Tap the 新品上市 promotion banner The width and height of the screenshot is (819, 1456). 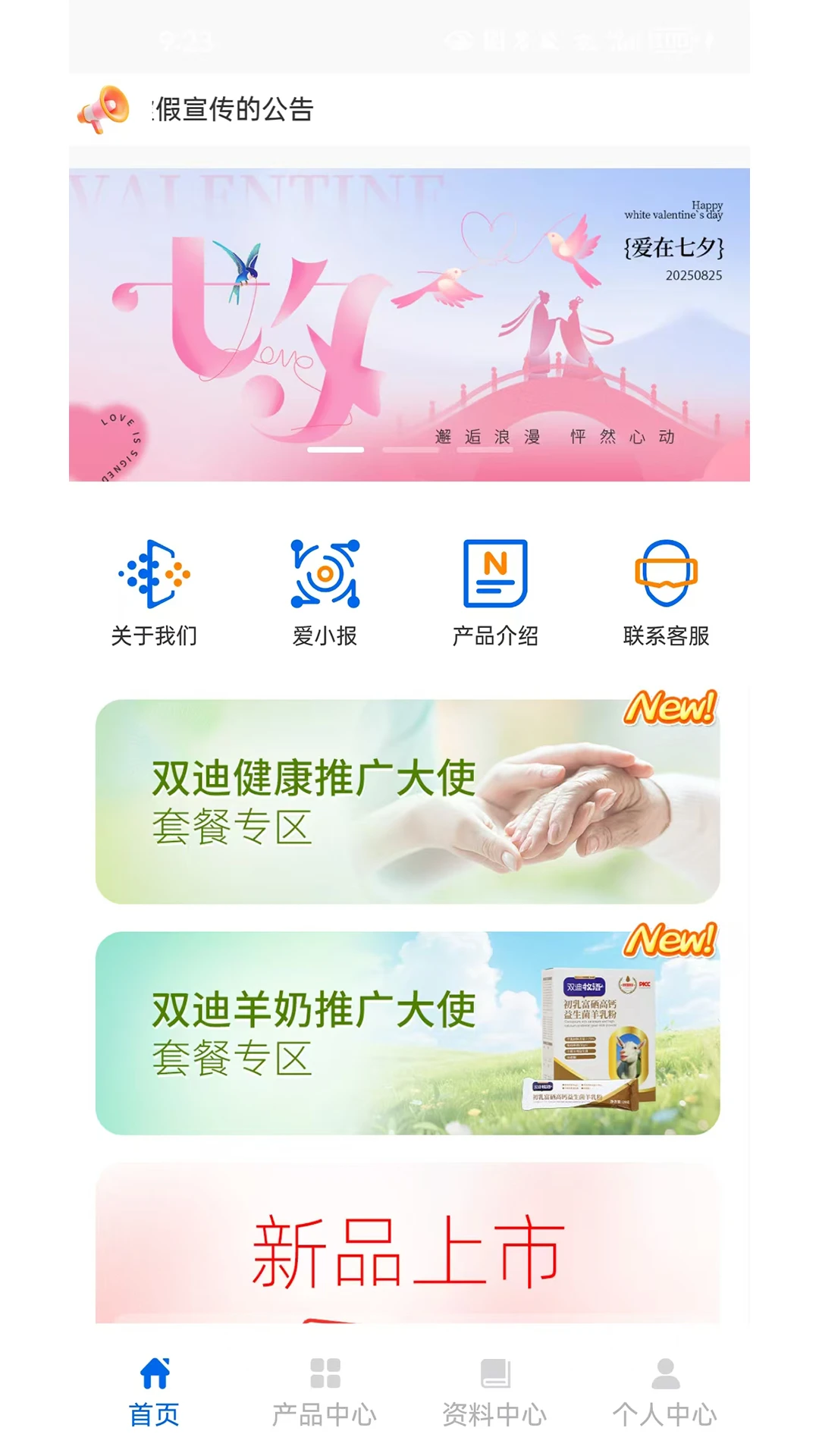[409, 1251]
